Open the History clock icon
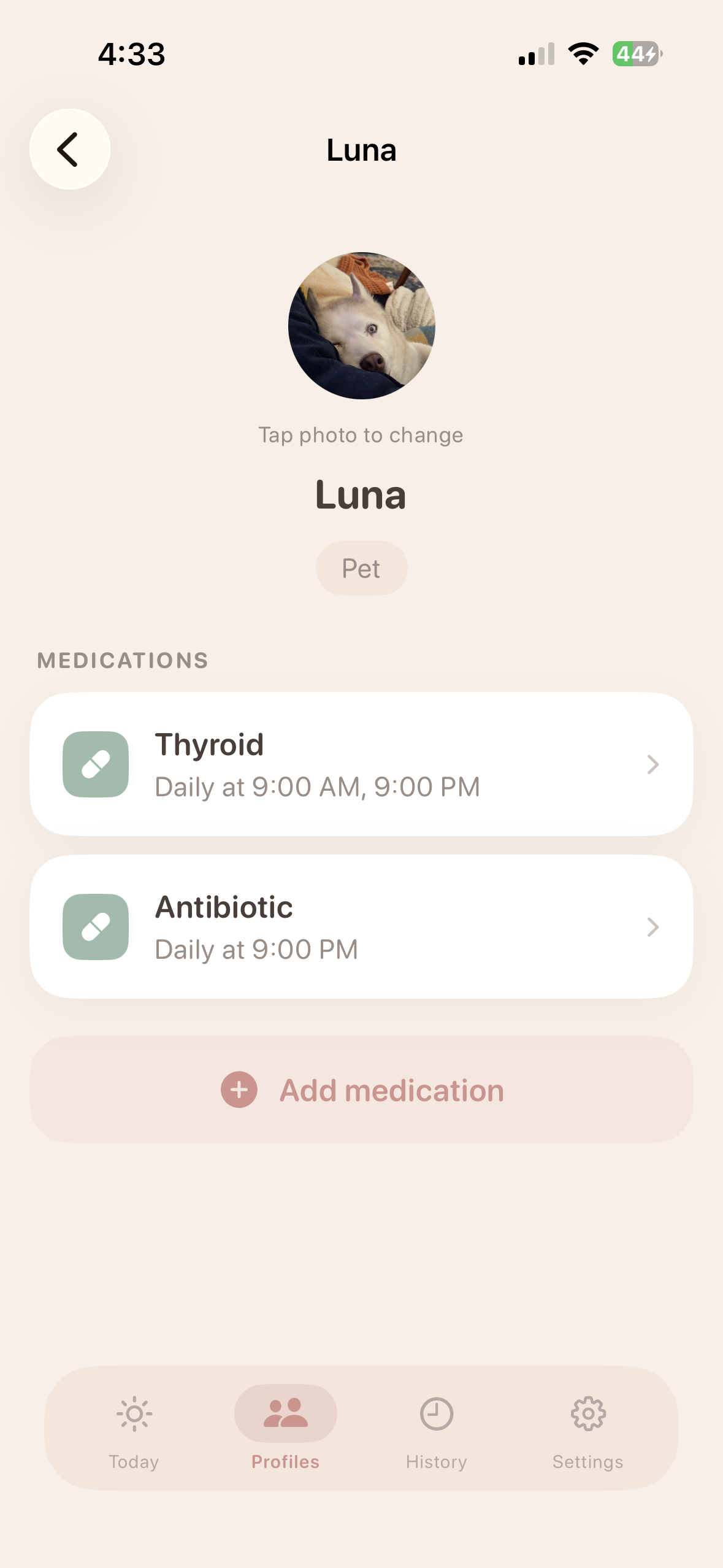The width and height of the screenshot is (723, 1568). click(x=437, y=1413)
